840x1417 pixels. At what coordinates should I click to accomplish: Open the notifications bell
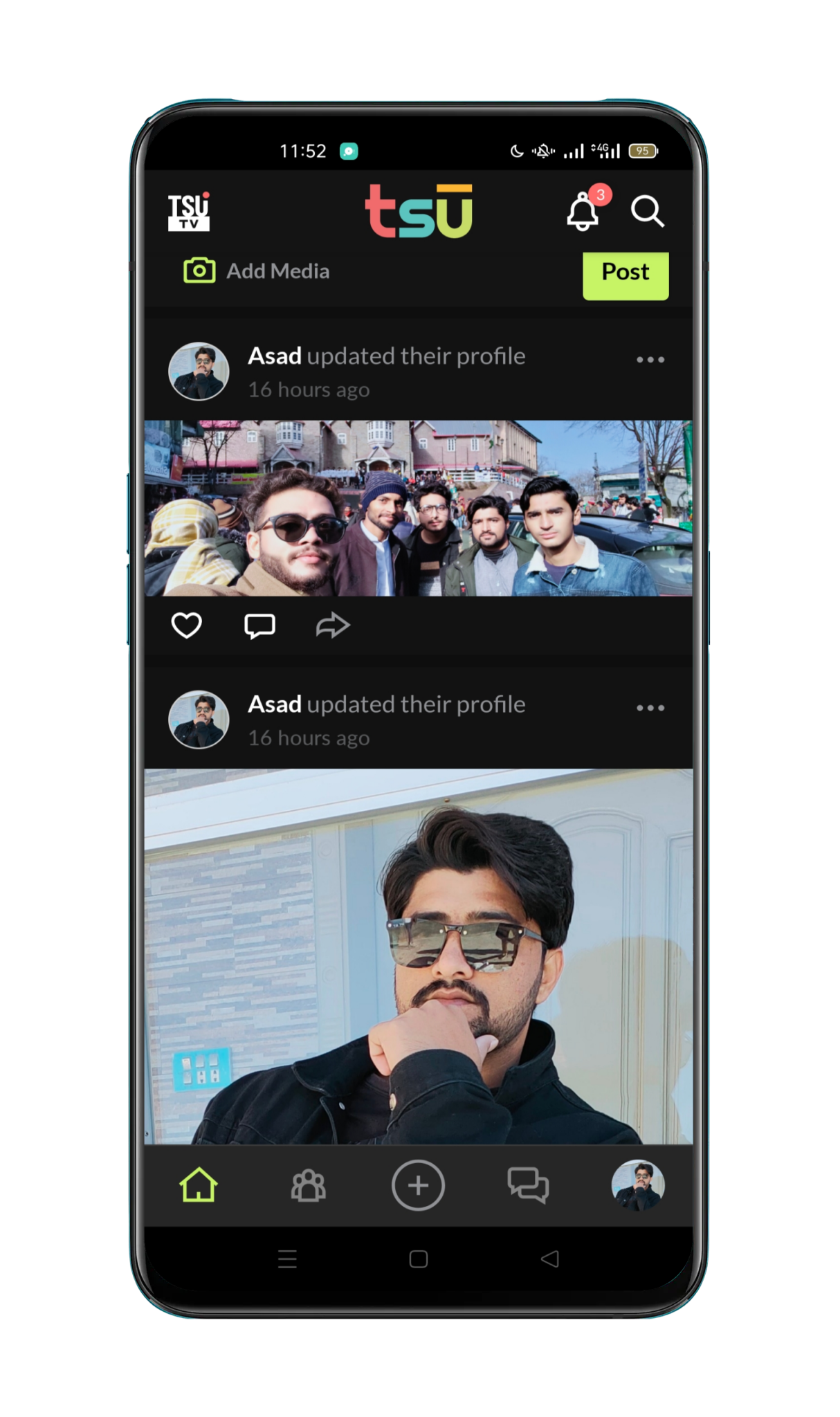coord(583,212)
